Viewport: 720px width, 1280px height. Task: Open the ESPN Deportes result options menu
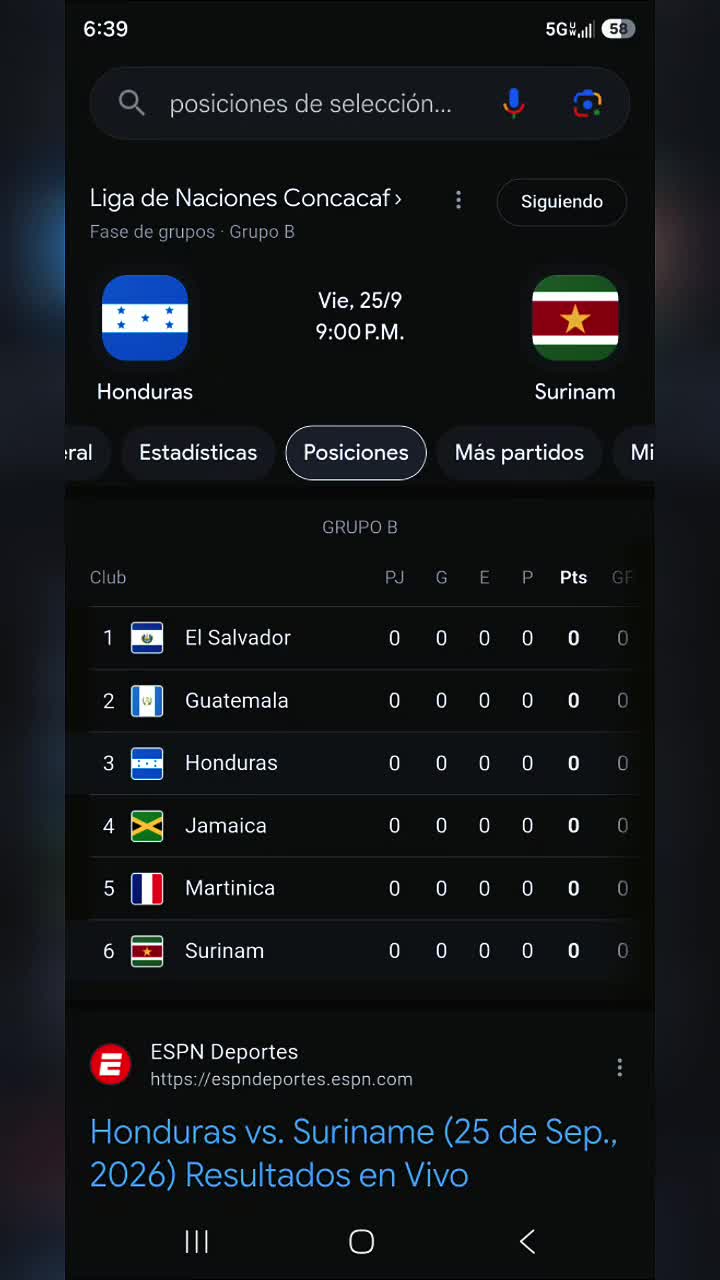(619, 1068)
